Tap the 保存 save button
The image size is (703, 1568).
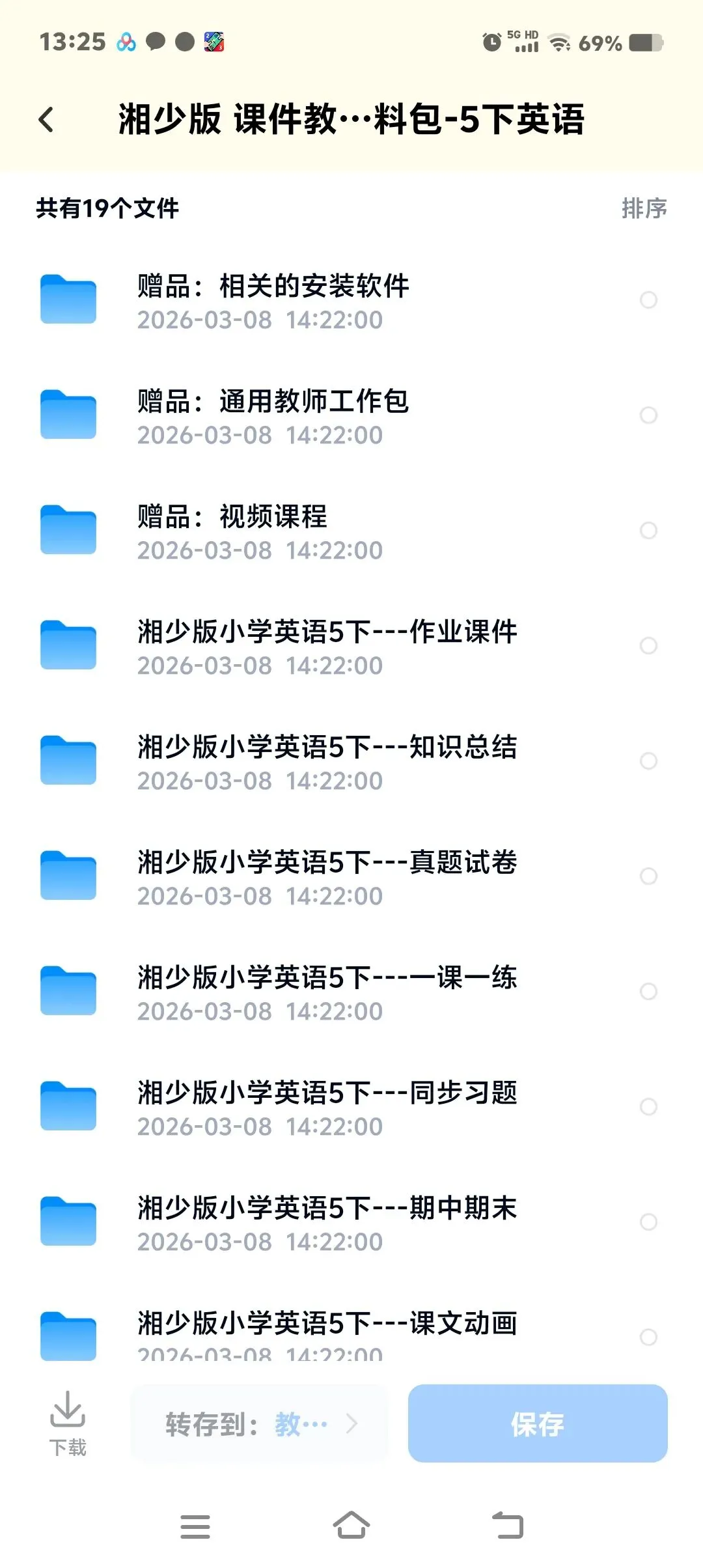pos(538,1423)
